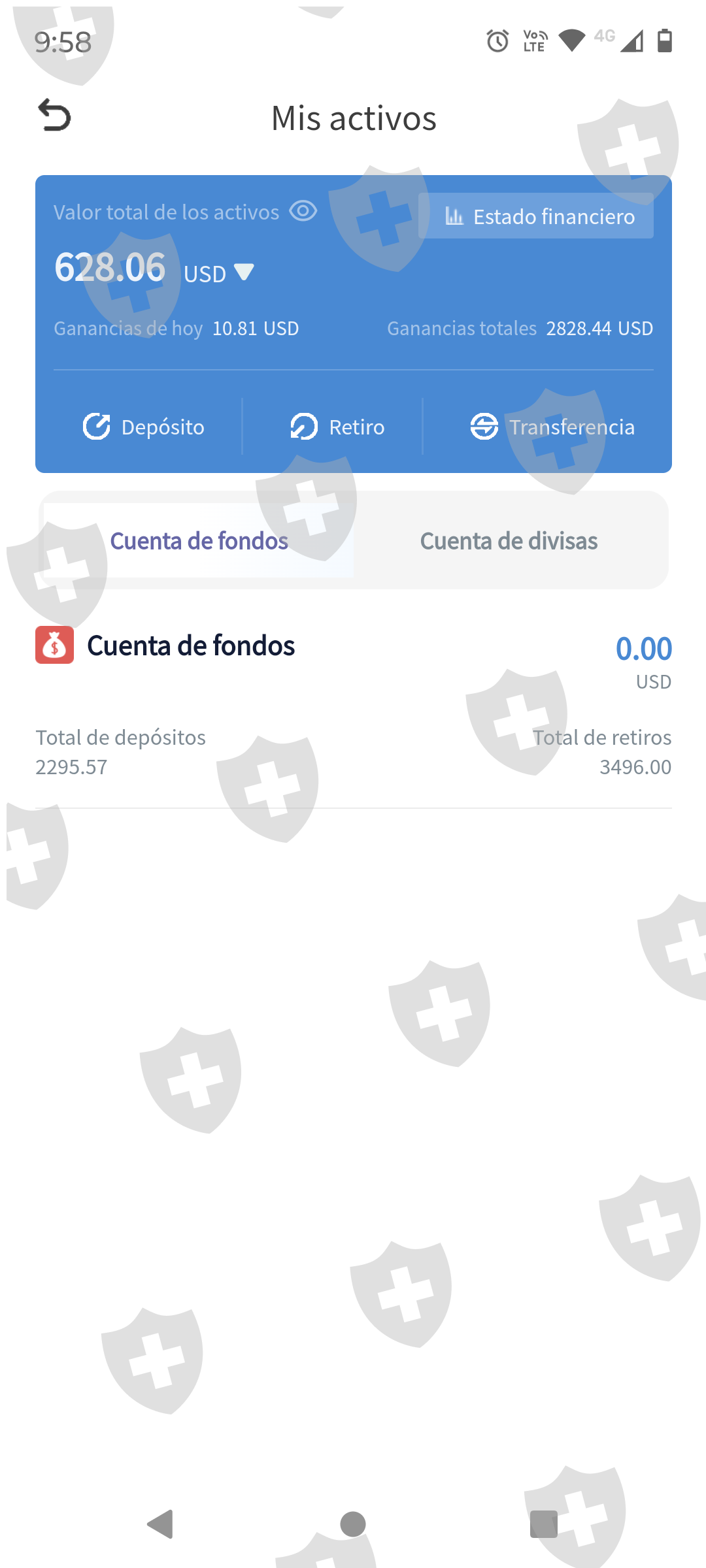Switch to Cuenta de divisas tab
Screen dimensions: 706x1568
pos(509,541)
